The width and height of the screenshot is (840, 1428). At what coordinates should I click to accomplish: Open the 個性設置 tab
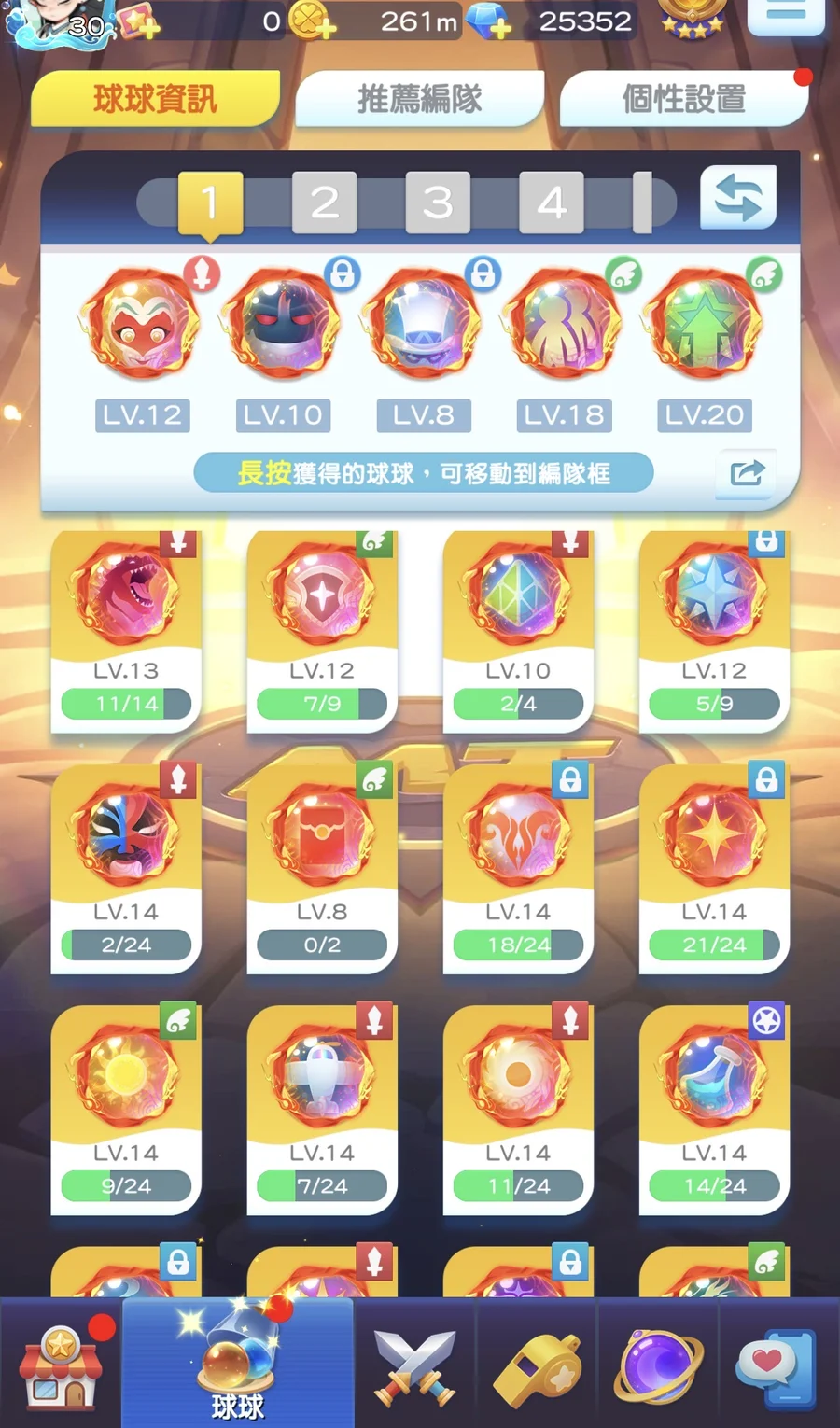tap(683, 98)
